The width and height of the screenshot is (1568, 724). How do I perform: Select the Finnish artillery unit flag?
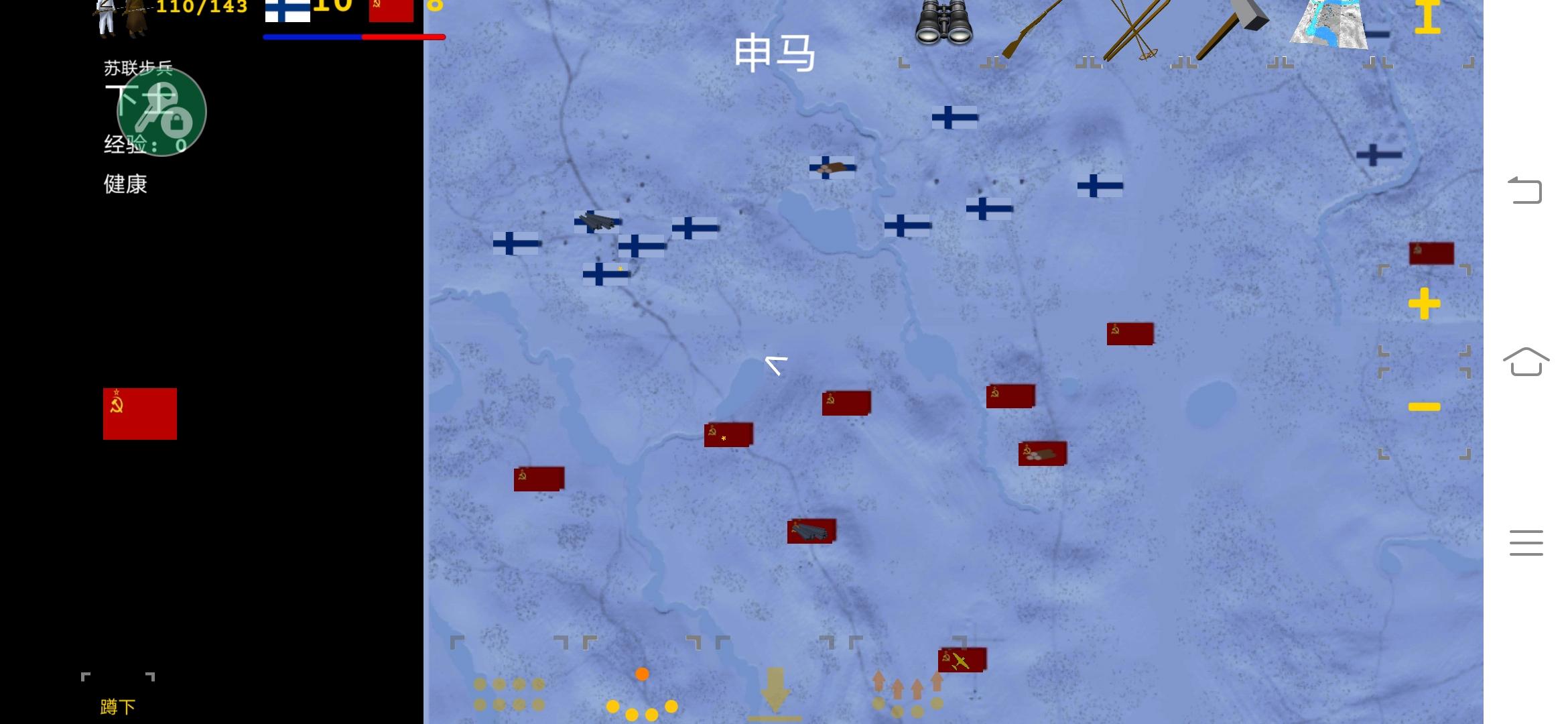pyautogui.click(x=597, y=221)
